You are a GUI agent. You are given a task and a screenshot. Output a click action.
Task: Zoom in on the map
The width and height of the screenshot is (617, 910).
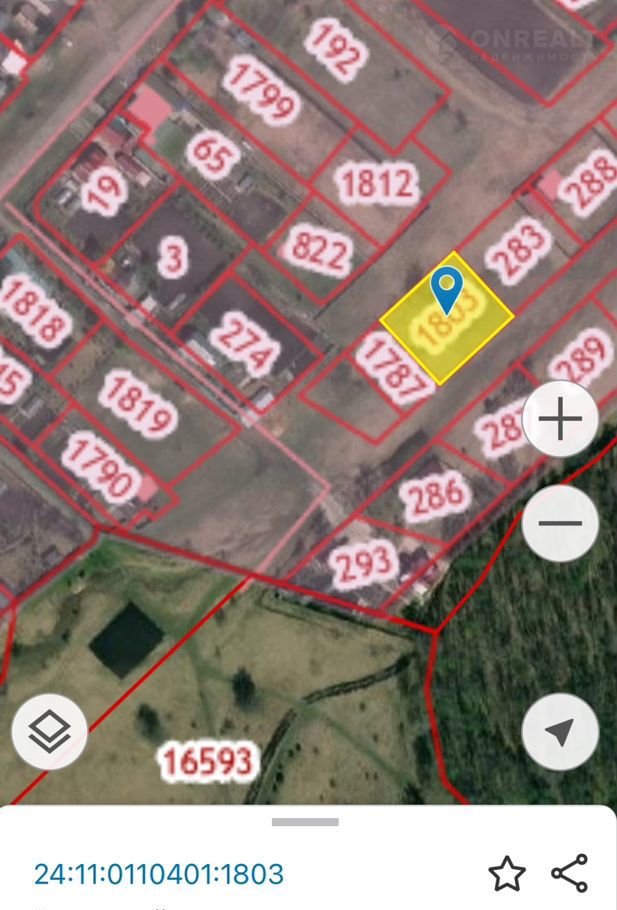[560, 419]
